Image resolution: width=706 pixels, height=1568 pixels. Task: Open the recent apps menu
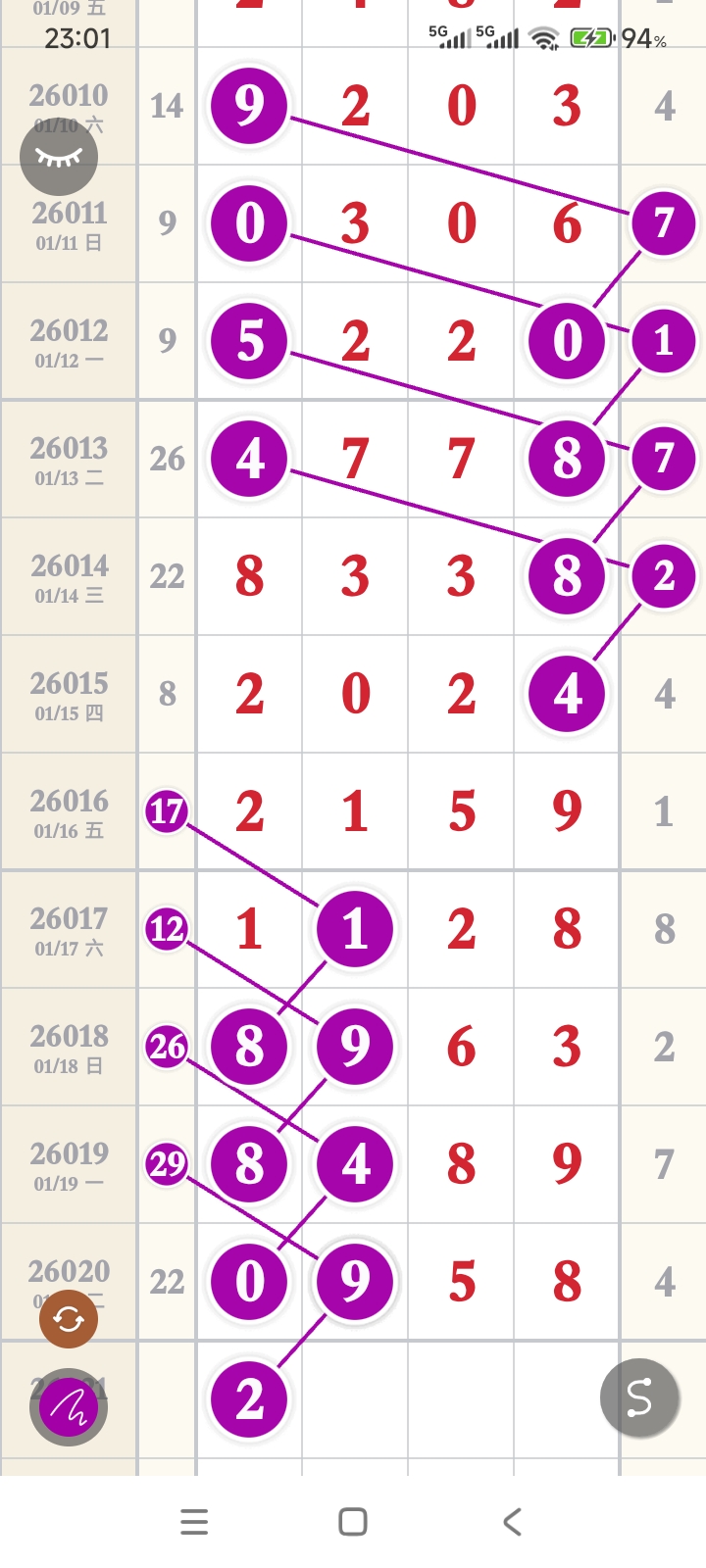pos(194,1521)
